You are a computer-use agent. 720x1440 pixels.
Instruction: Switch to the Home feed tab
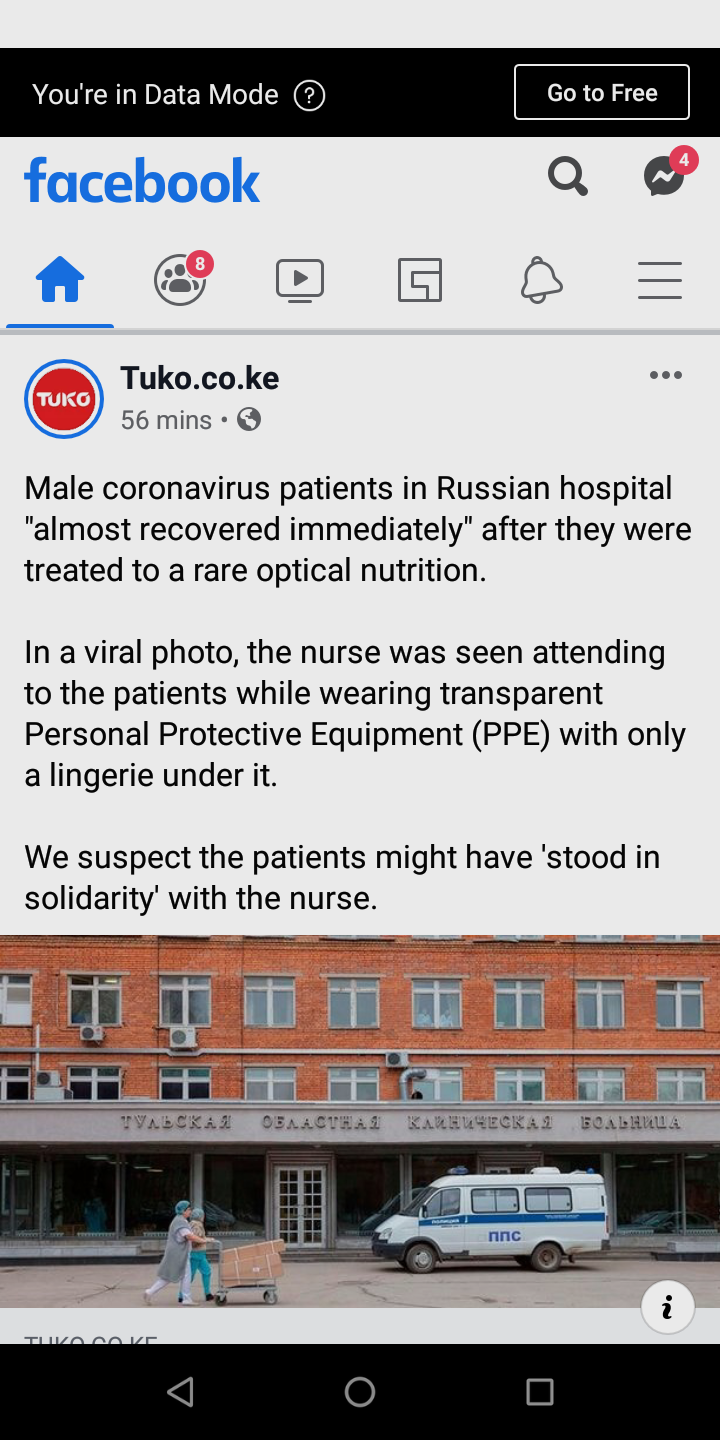pos(60,280)
